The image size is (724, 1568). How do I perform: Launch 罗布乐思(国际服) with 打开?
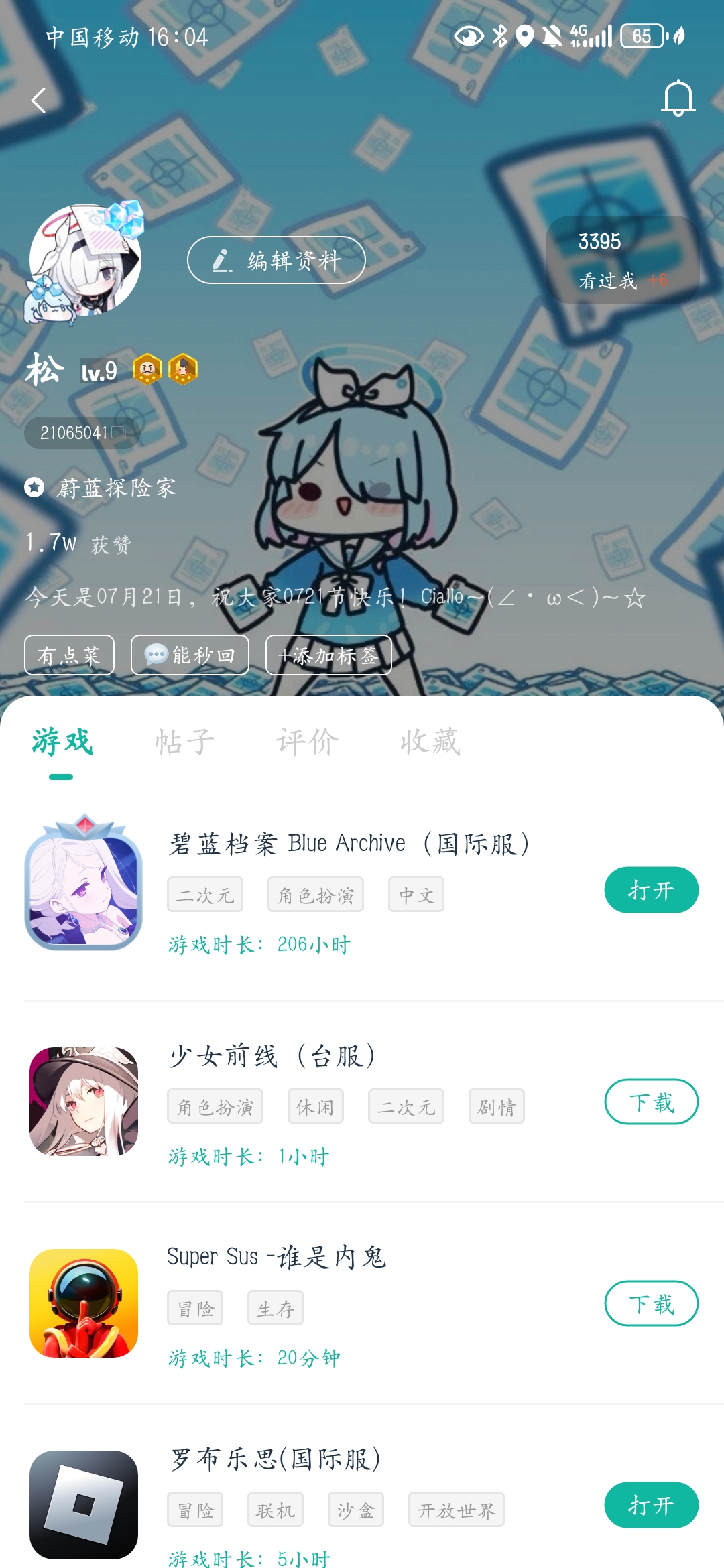click(x=651, y=1505)
